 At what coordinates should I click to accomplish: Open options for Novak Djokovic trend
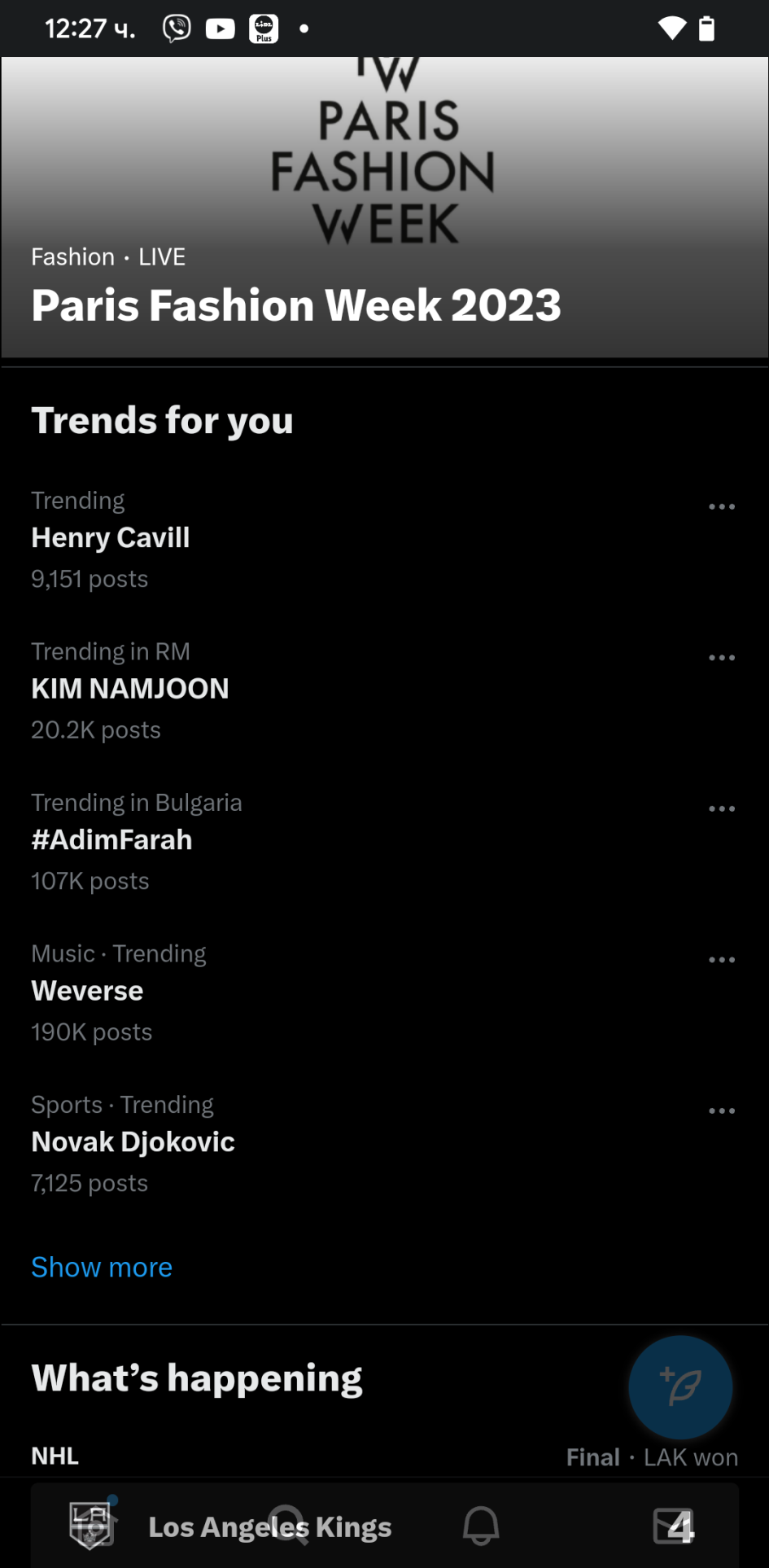tap(722, 1110)
